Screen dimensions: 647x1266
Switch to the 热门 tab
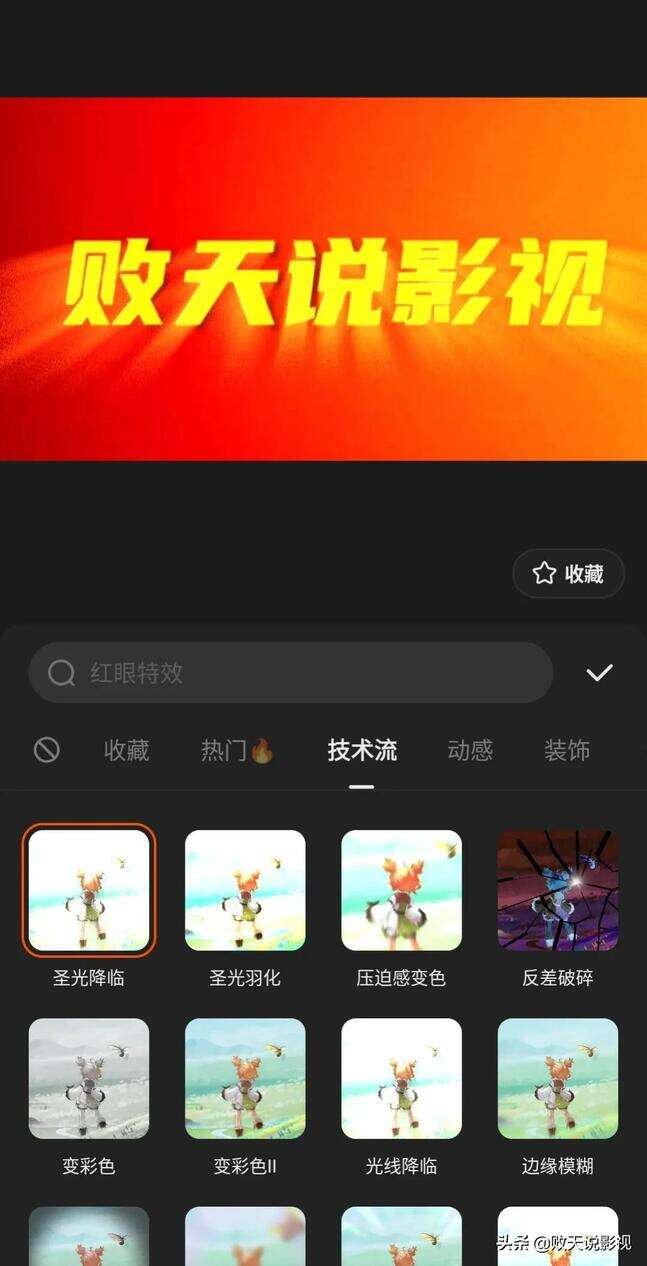237,750
